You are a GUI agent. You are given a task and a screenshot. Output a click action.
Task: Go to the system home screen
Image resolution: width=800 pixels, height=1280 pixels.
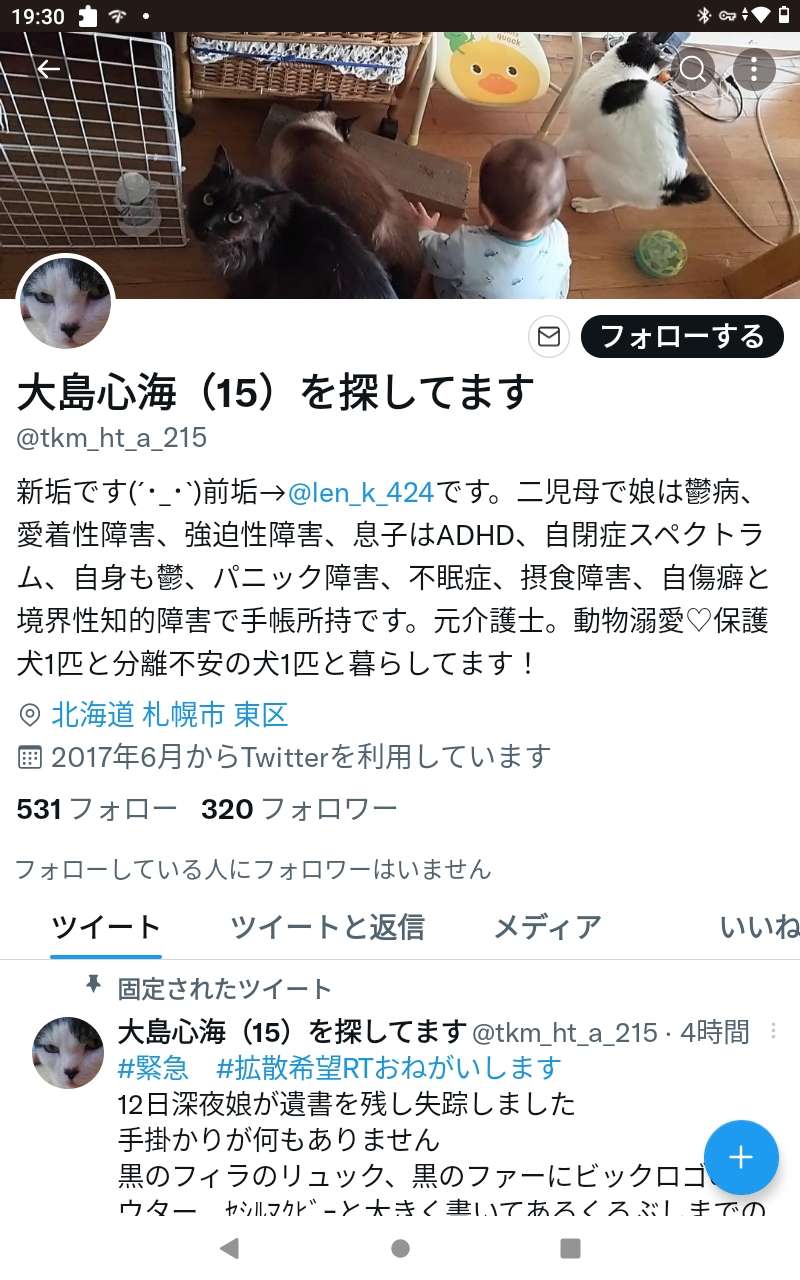(x=400, y=1247)
